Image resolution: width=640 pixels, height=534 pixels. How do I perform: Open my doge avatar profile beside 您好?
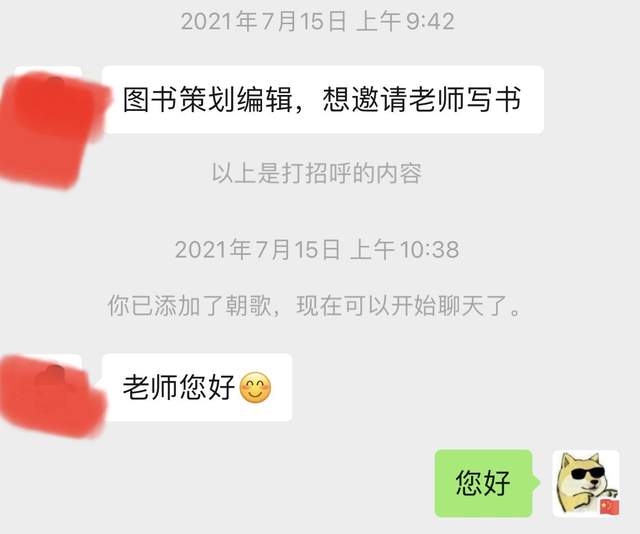[x=585, y=483]
